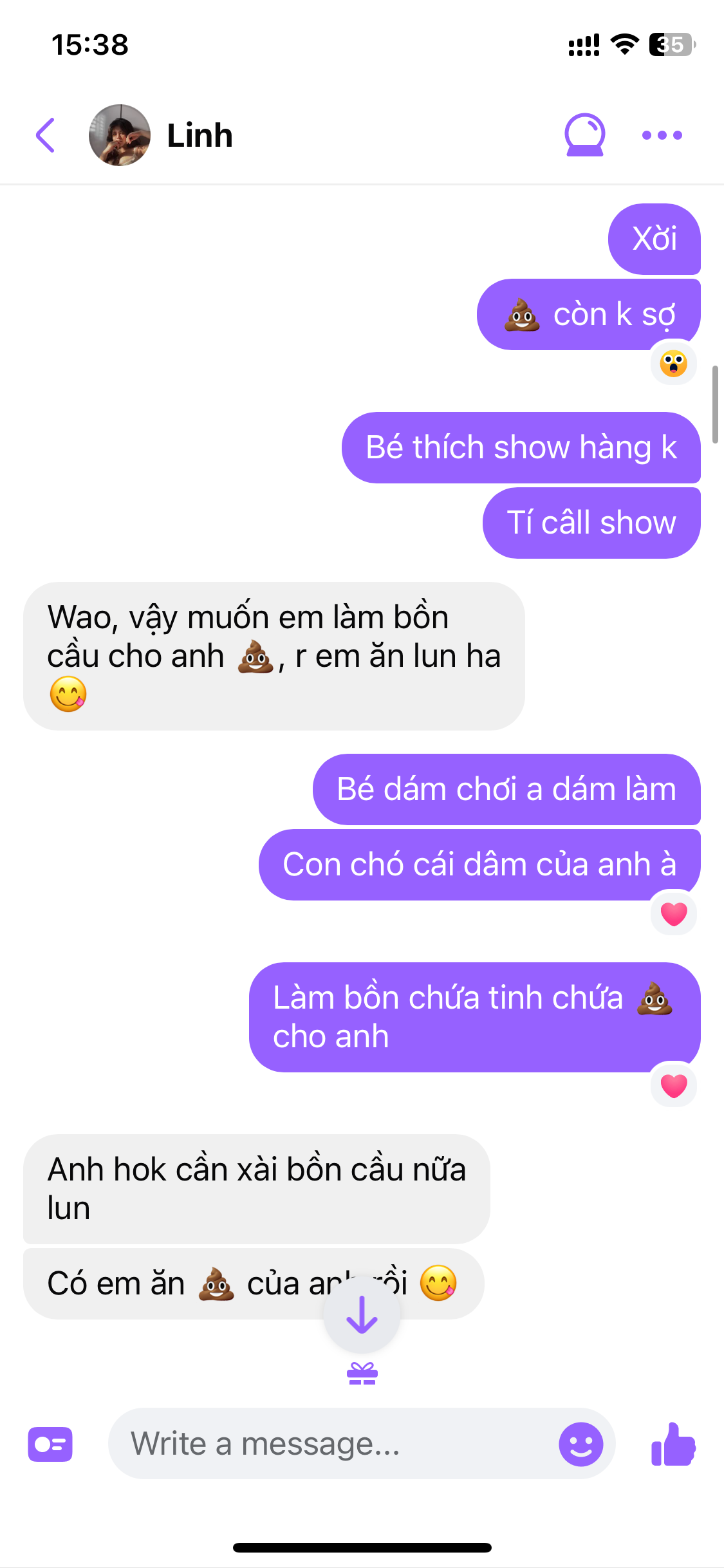Open the card icon beside message field

click(x=50, y=1444)
